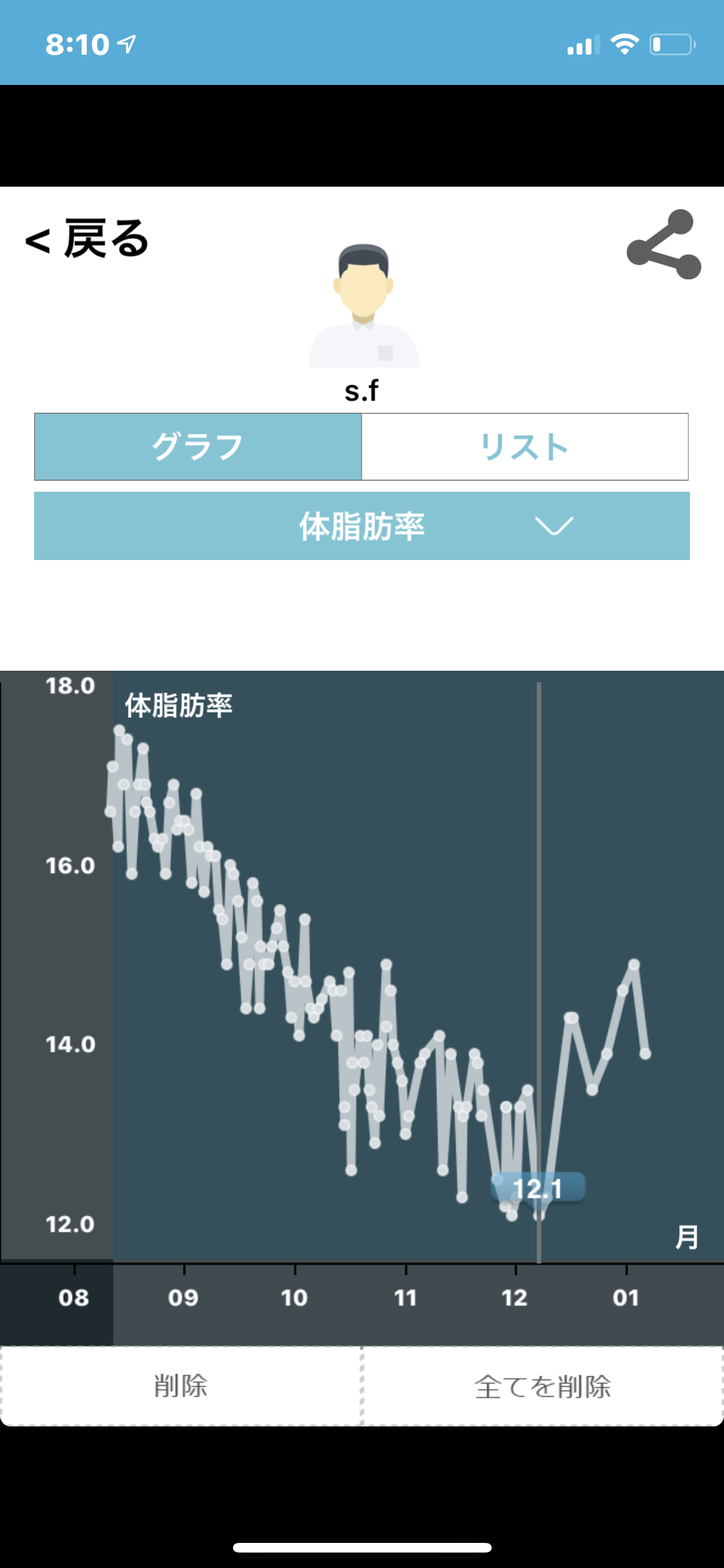Tap the 削除 delete button

pos(181,1386)
